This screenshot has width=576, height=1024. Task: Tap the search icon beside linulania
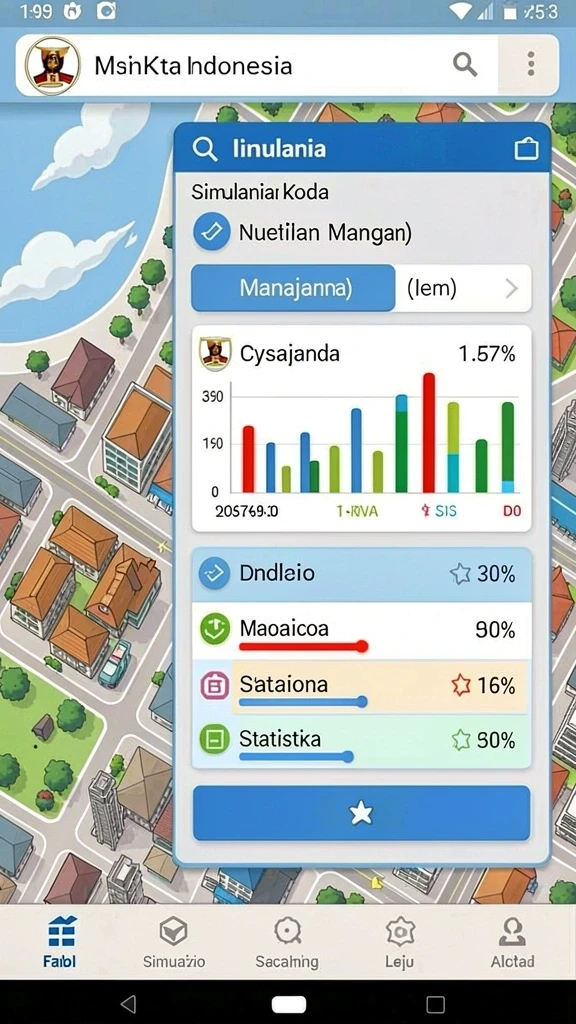click(x=205, y=149)
